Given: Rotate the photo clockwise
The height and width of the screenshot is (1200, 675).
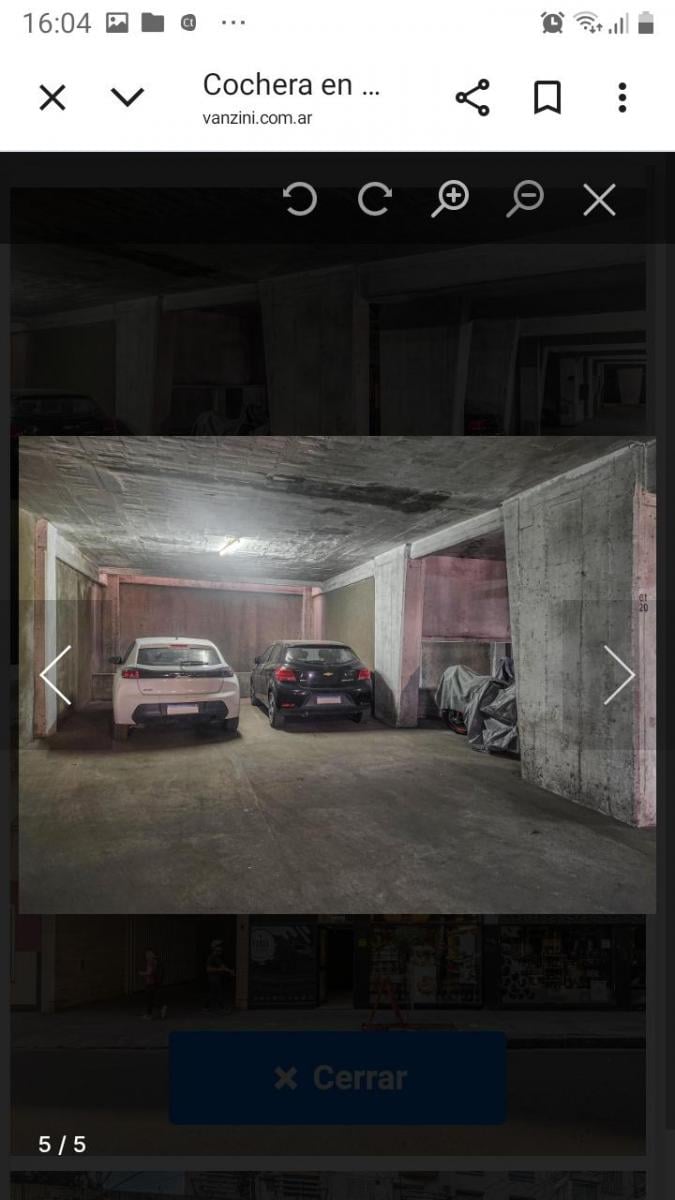Looking at the screenshot, I should pyautogui.click(x=374, y=199).
